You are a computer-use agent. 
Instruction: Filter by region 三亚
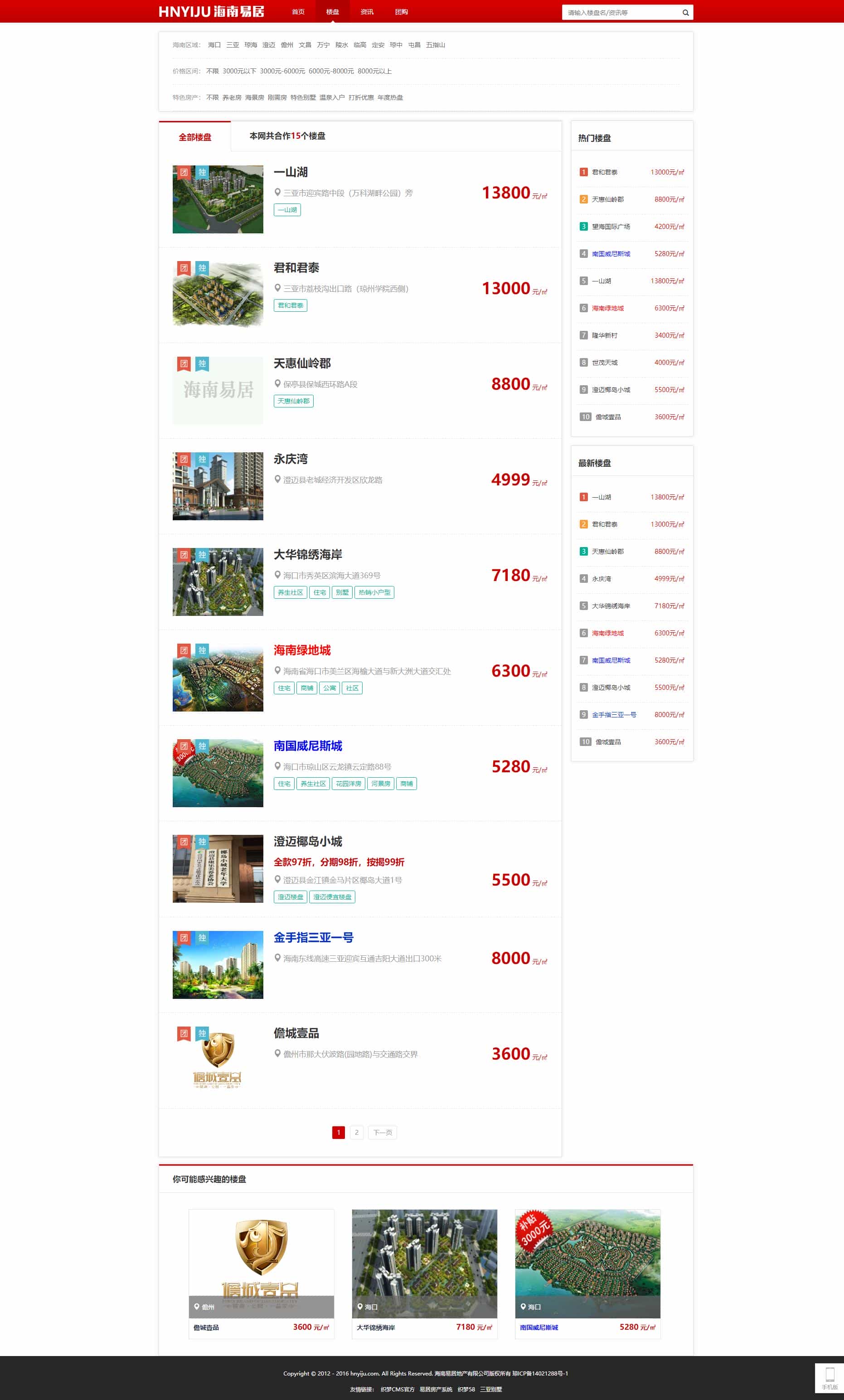tap(233, 45)
